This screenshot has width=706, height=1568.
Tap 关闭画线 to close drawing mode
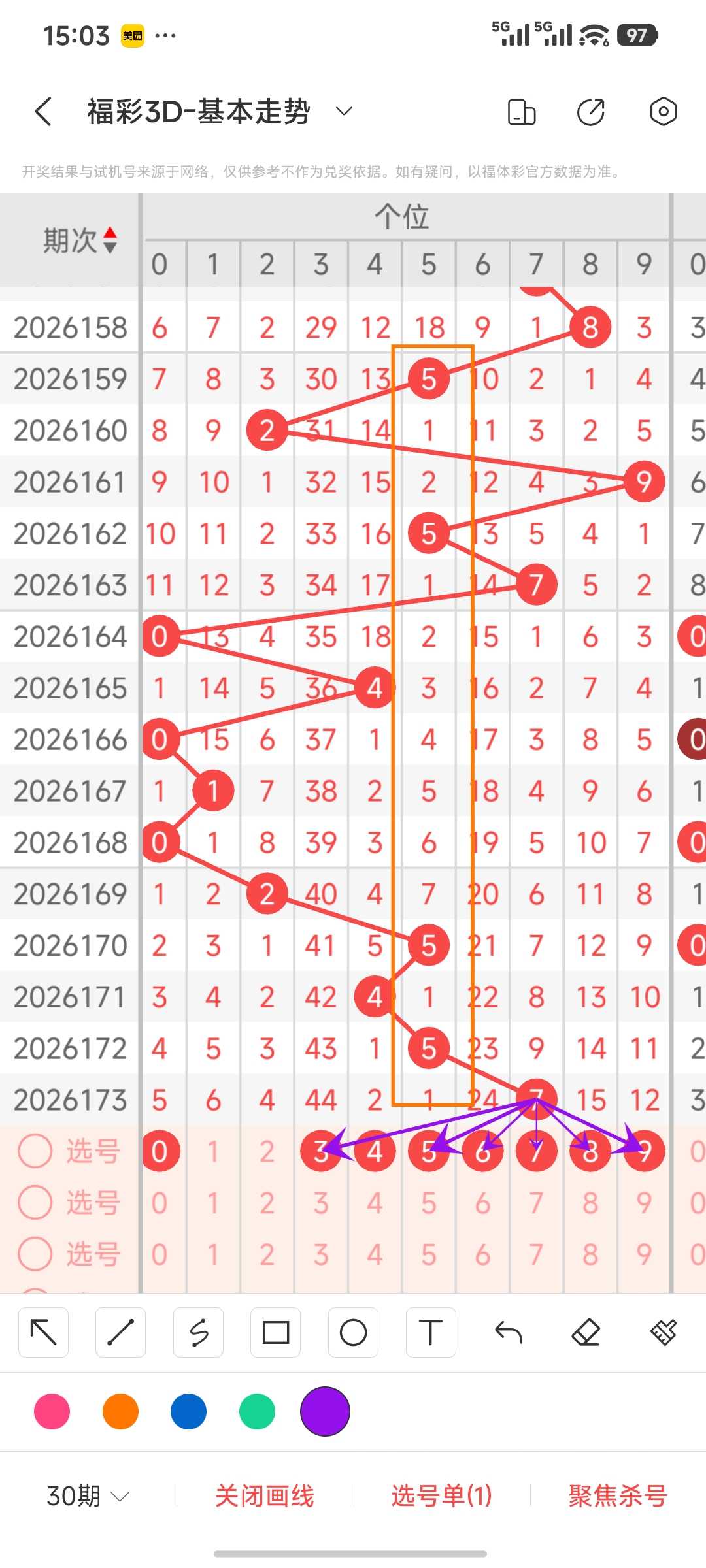[265, 1495]
